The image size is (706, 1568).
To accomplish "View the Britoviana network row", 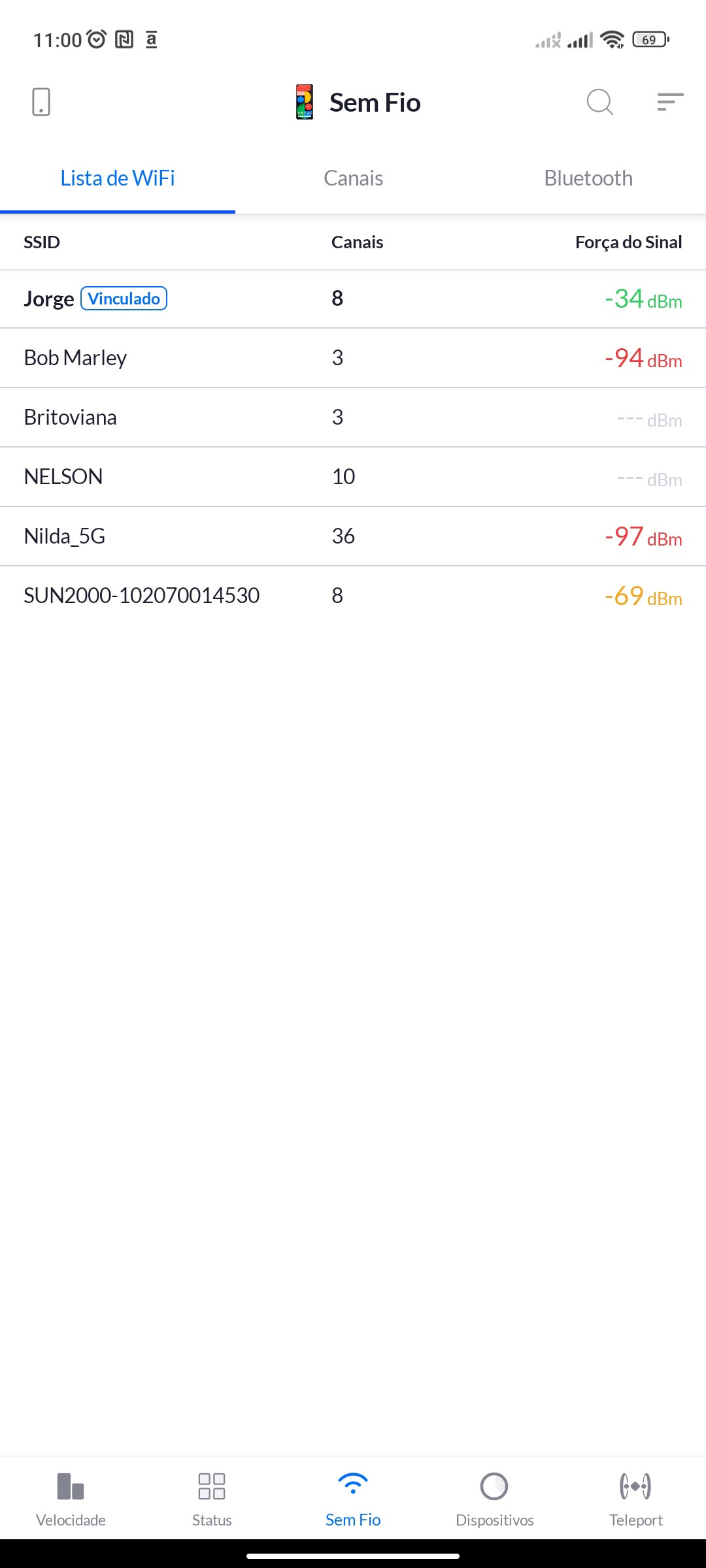I will pyautogui.click(x=353, y=417).
